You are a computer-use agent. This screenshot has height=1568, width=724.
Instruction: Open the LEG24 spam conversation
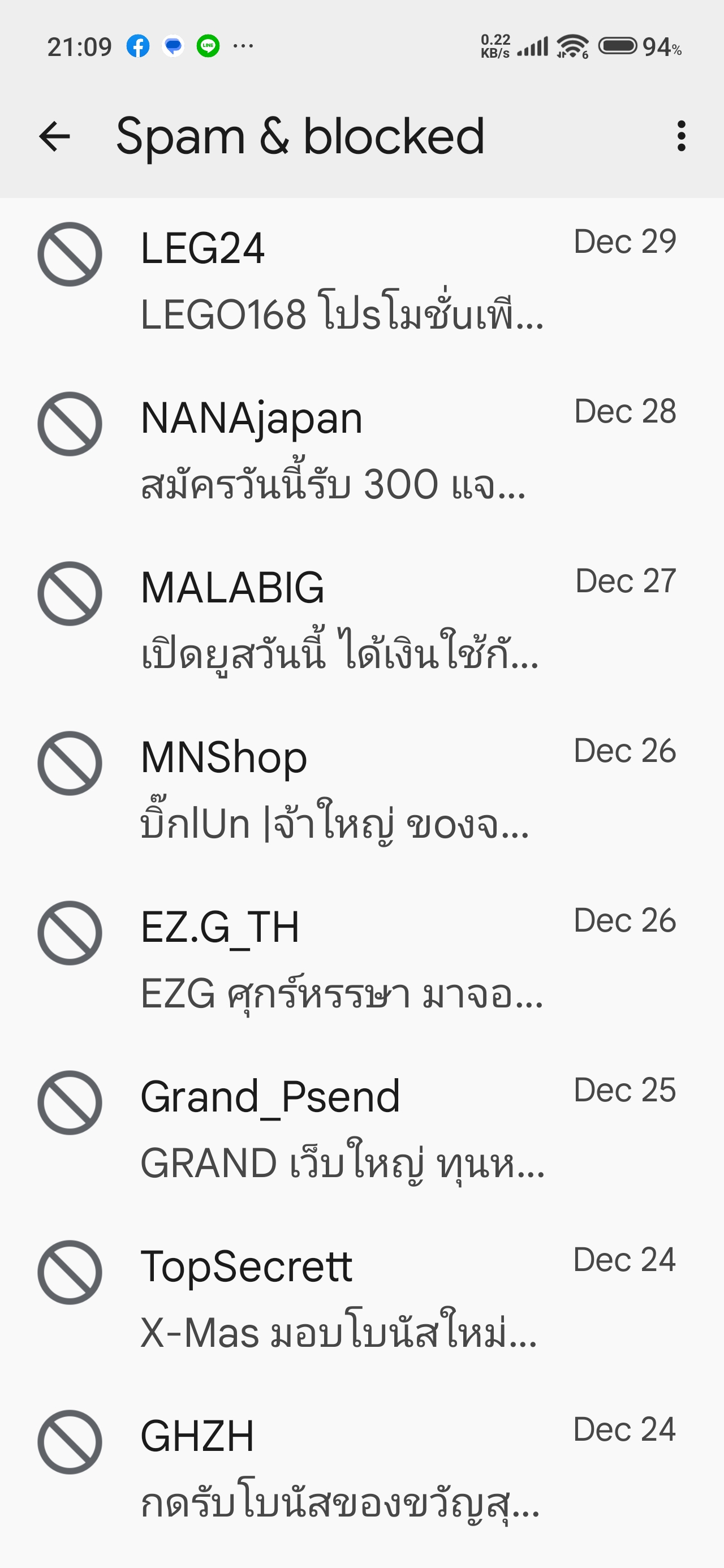point(361,281)
